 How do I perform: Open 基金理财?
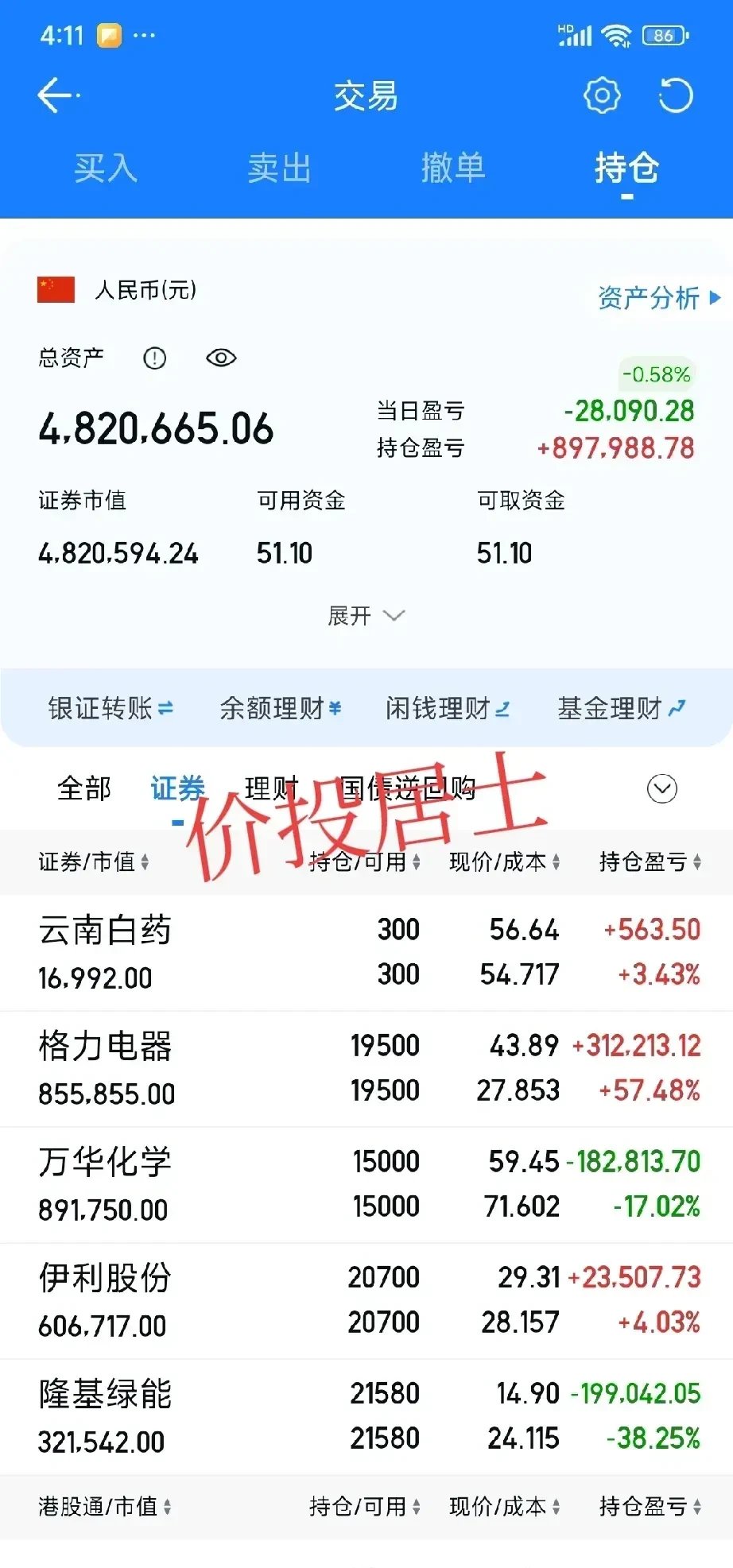pos(620,708)
